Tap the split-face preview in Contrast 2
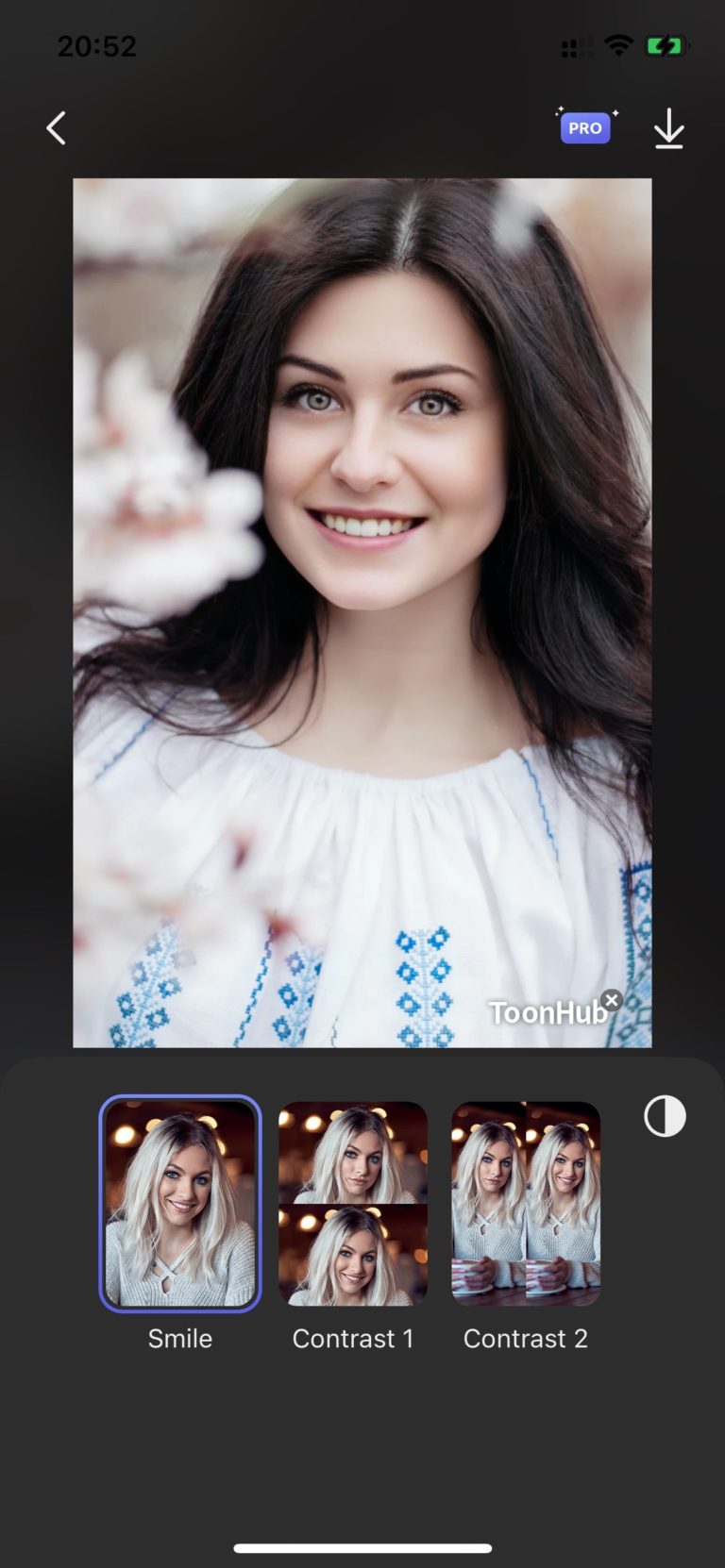This screenshot has width=725, height=1568. pos(526,1204)
